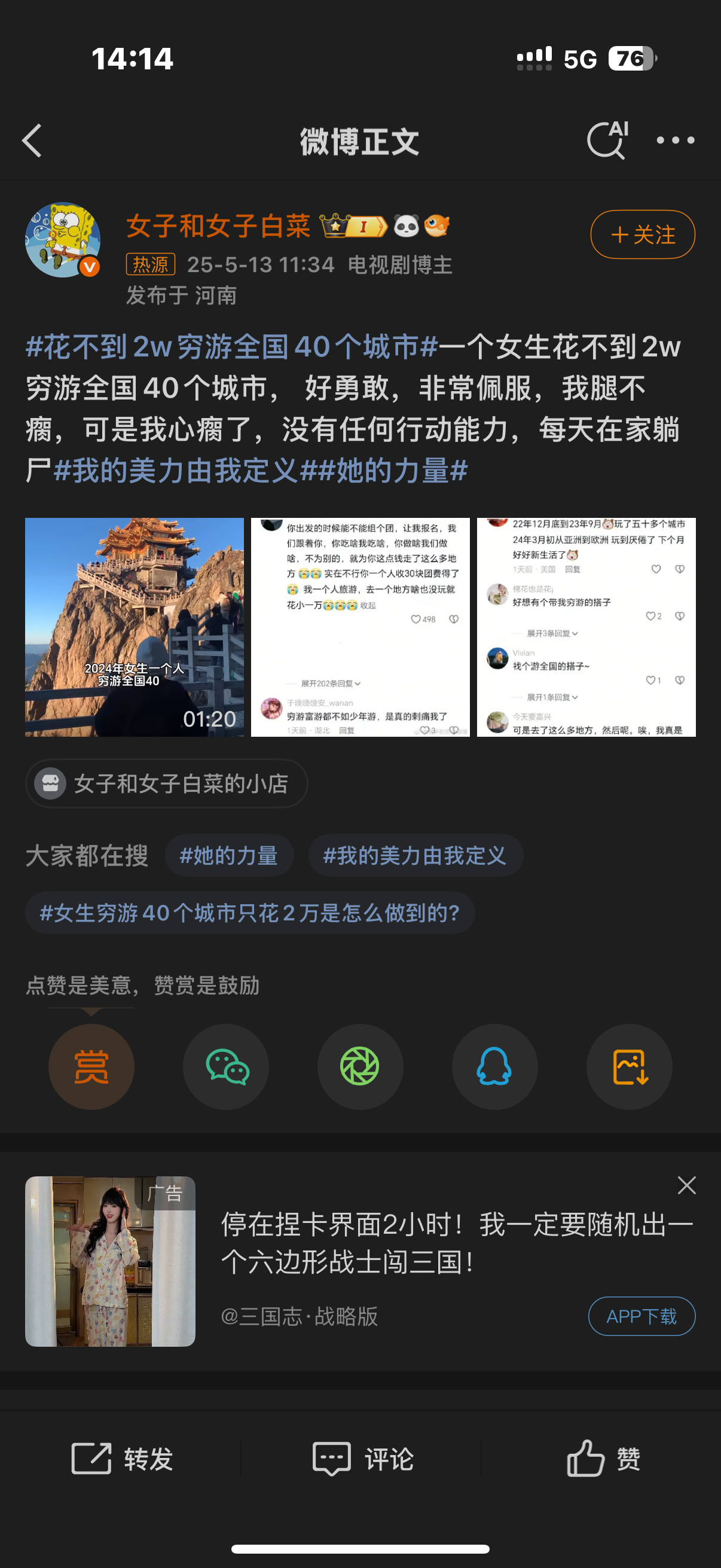This screenshot has height=1568, width=721.
Task: Dismiss the 三国志·战略版 ad
Action: (686, 1185)
